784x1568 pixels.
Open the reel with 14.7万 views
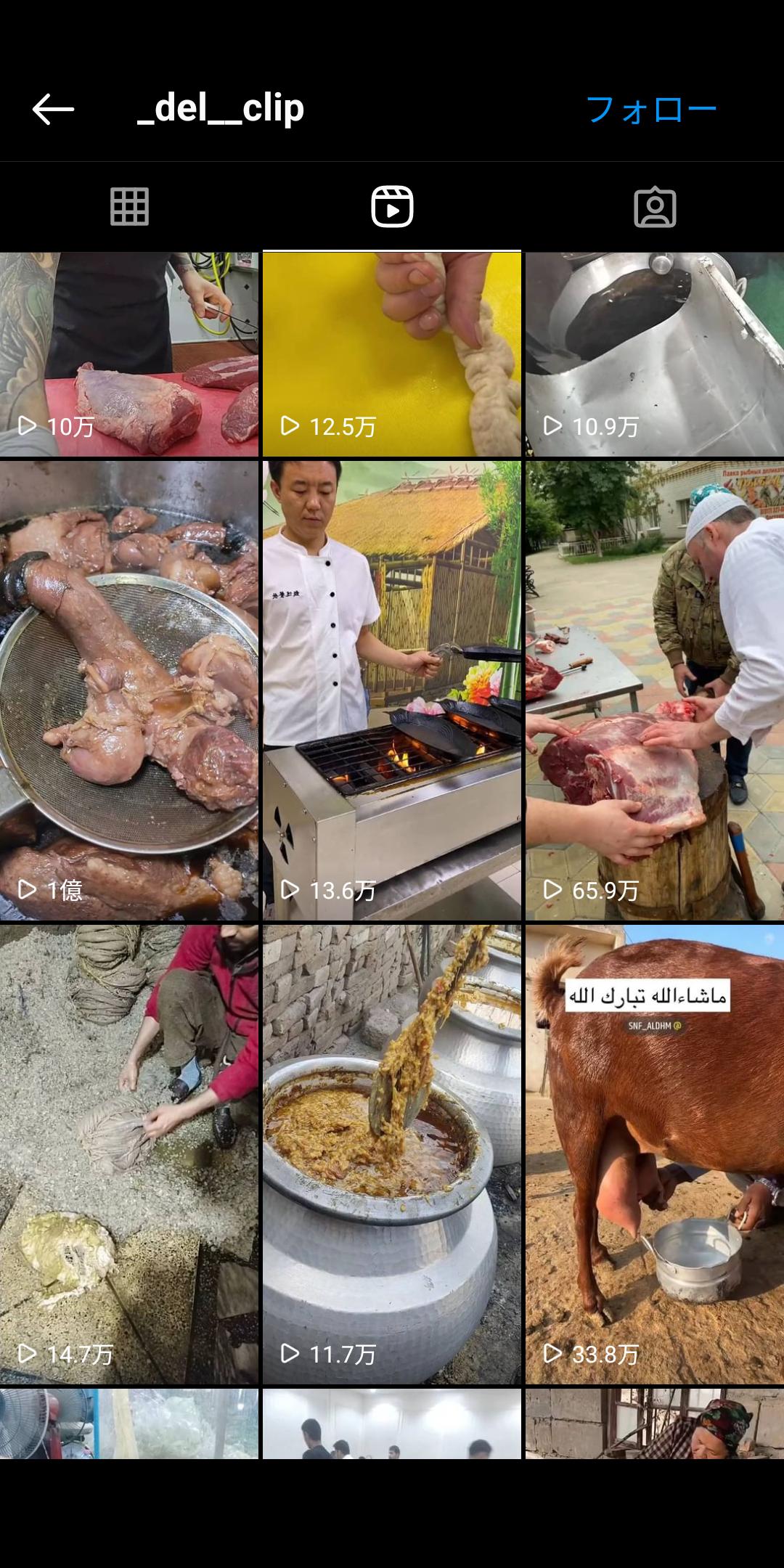coord(129,1154)
